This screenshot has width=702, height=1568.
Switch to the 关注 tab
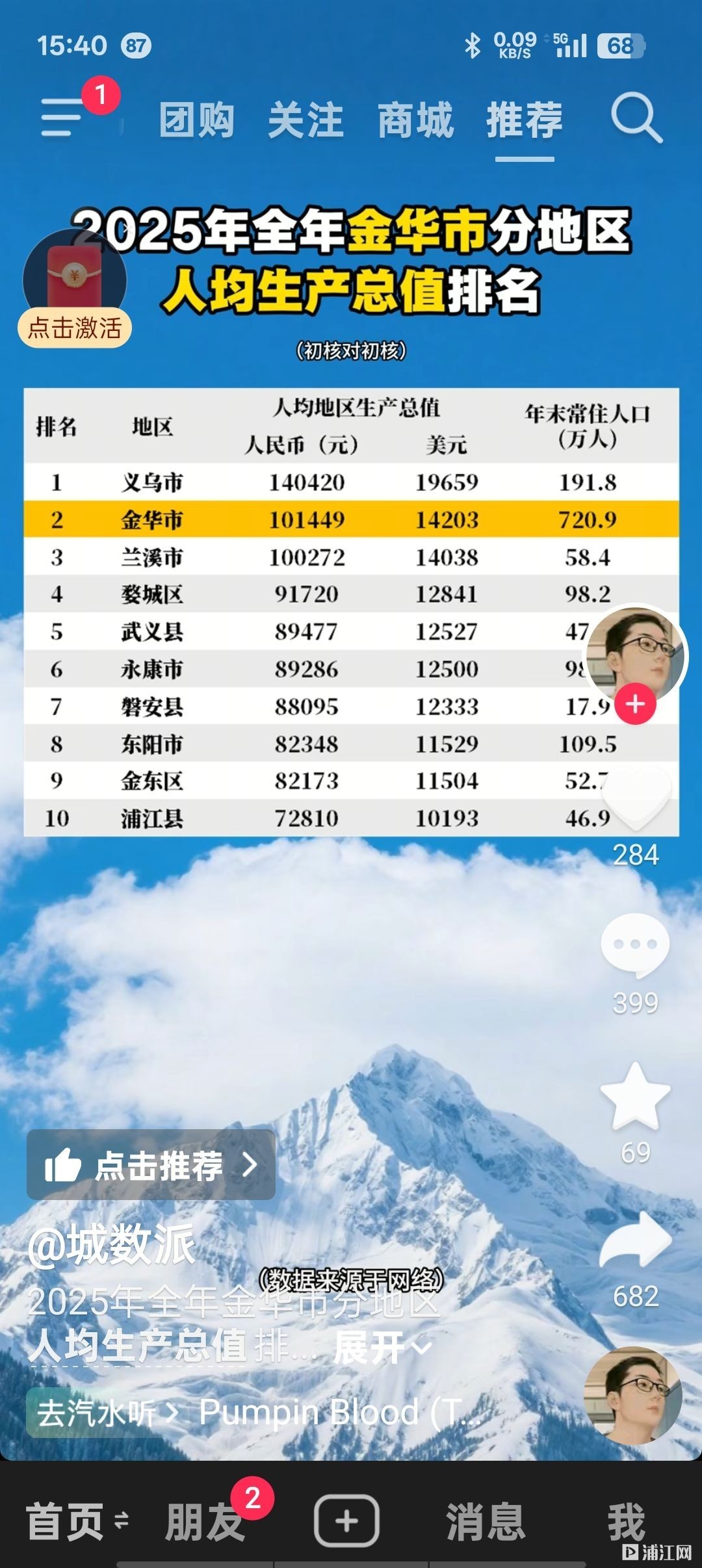click(305, 120)
